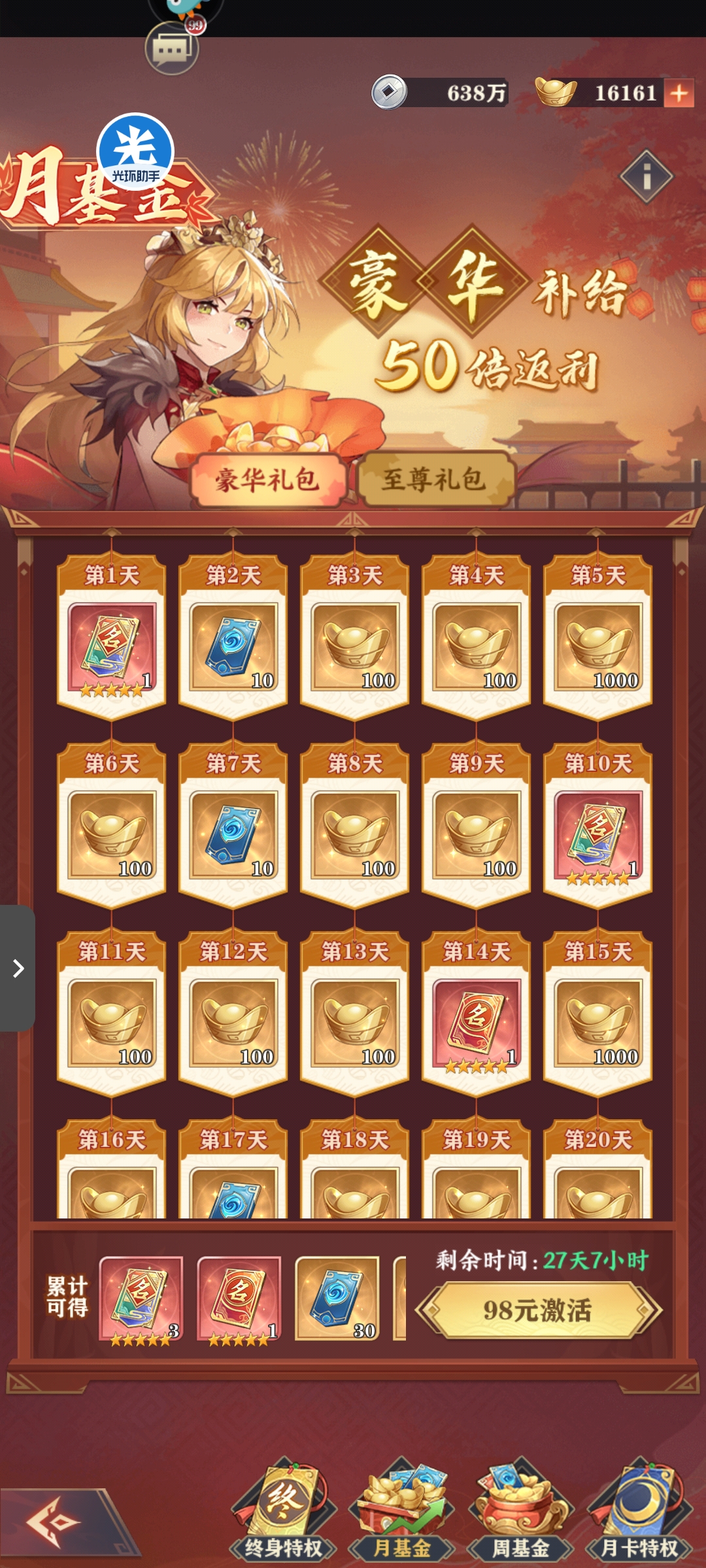Screen dimensions: 706x1568
Task: Open the chat bubble icon
Action: tap(171, 48)
